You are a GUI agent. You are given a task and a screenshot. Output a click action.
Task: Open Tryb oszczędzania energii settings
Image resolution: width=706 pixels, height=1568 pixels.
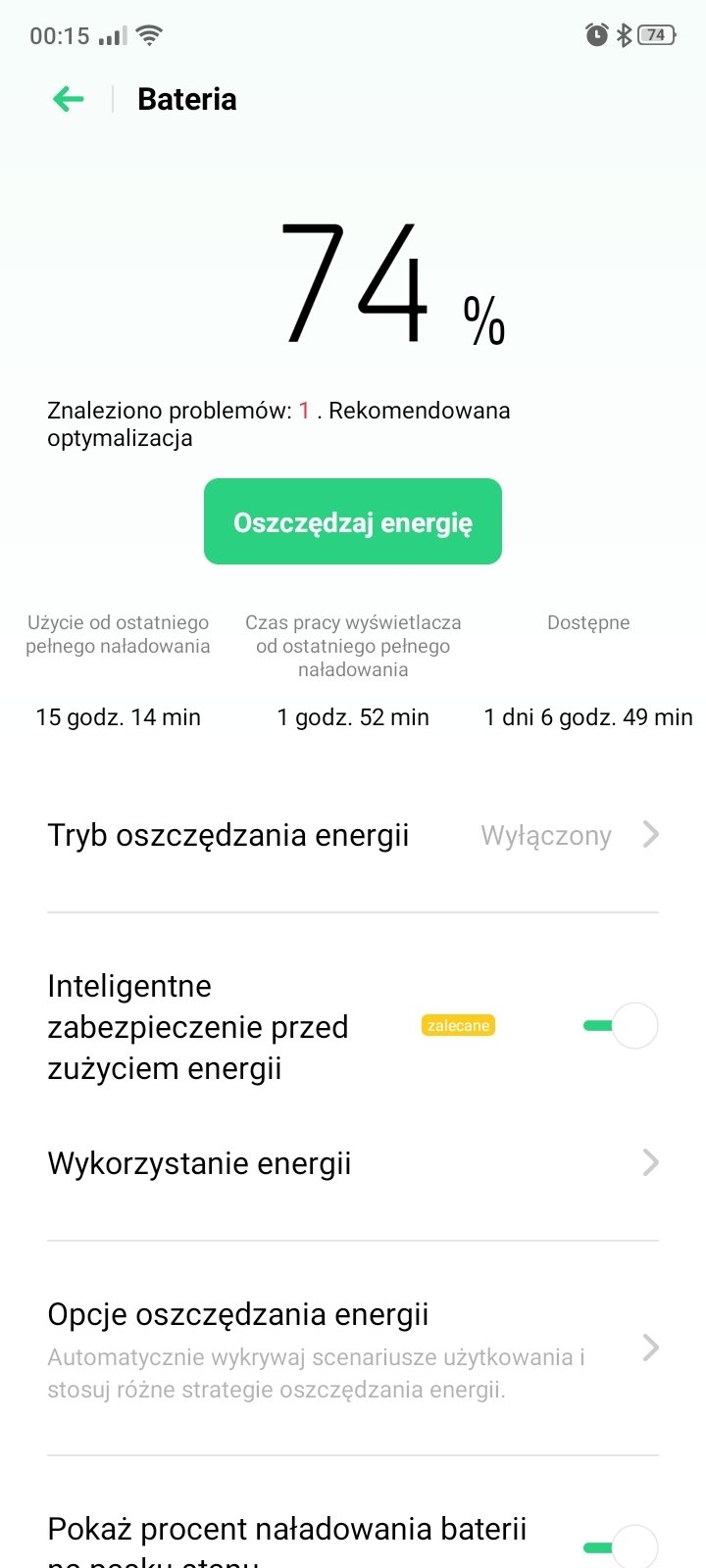pos(353,835)
